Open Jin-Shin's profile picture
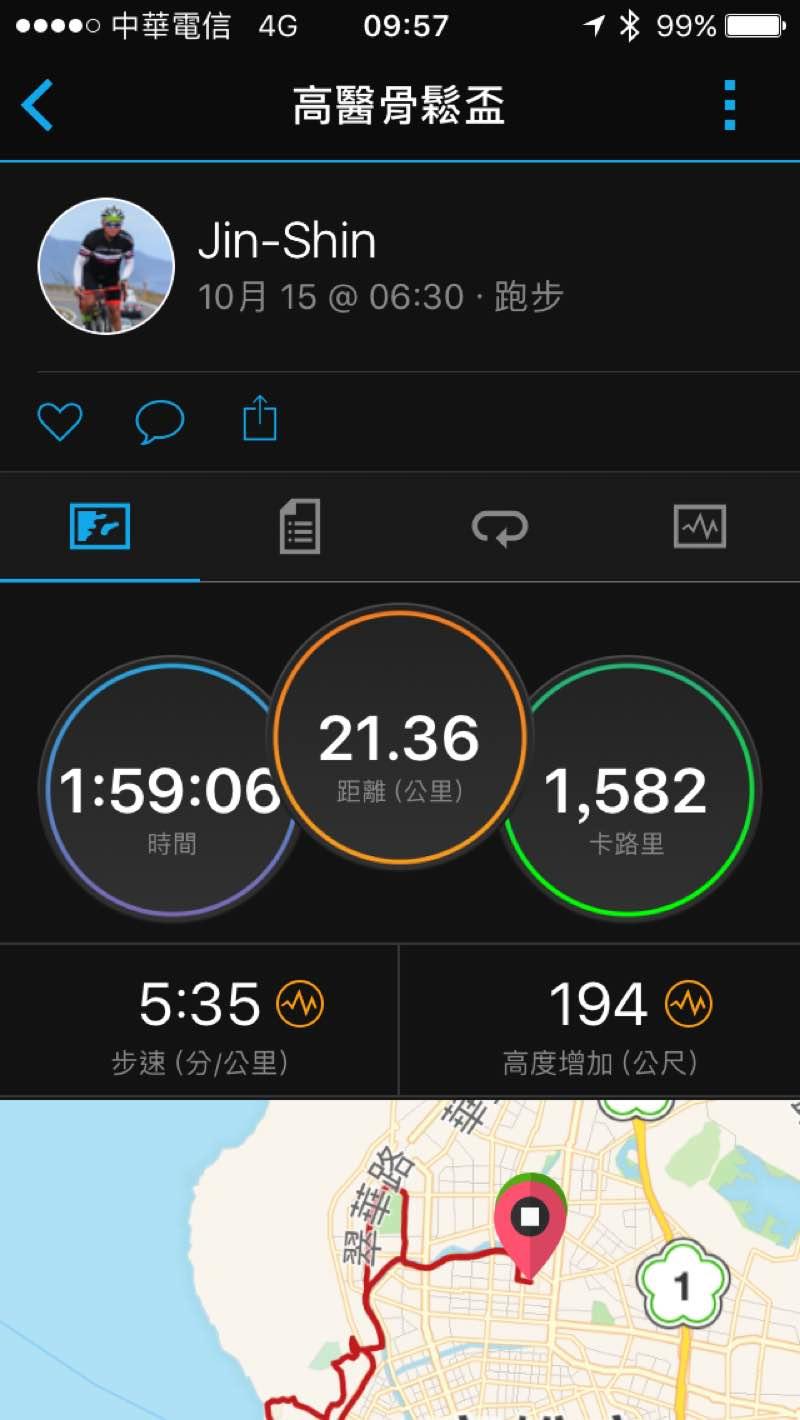This screenshot has height=1420, width=800. click(x=106, y=266)
